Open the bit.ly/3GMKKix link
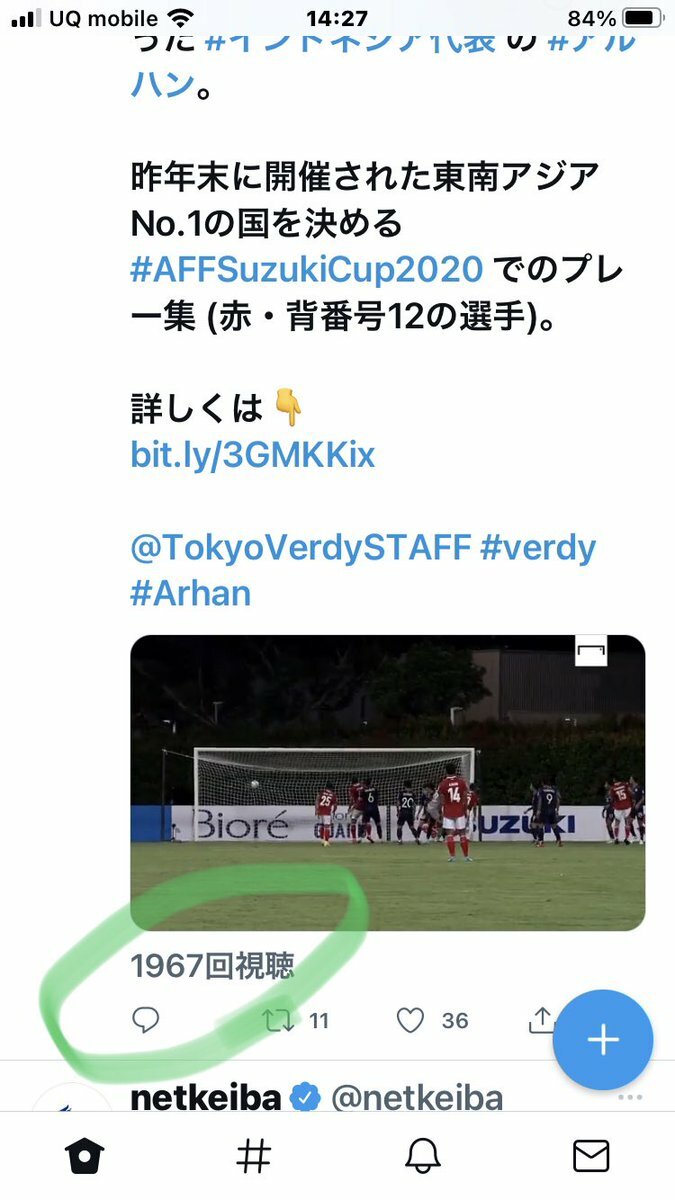Screen dimensions: 675x1200 [x=253, y=455]
